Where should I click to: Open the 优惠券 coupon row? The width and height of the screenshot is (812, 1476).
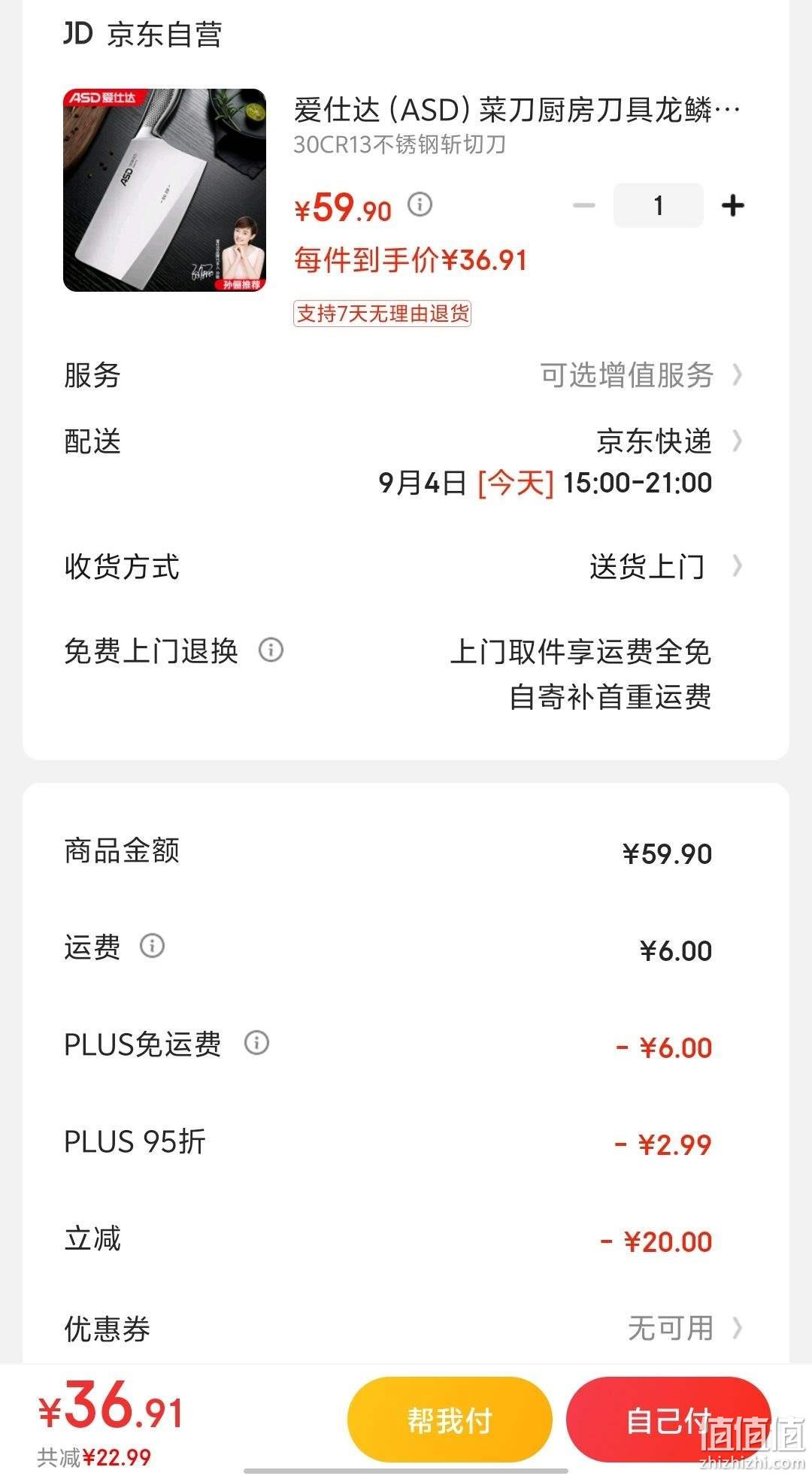(405, 1328)
